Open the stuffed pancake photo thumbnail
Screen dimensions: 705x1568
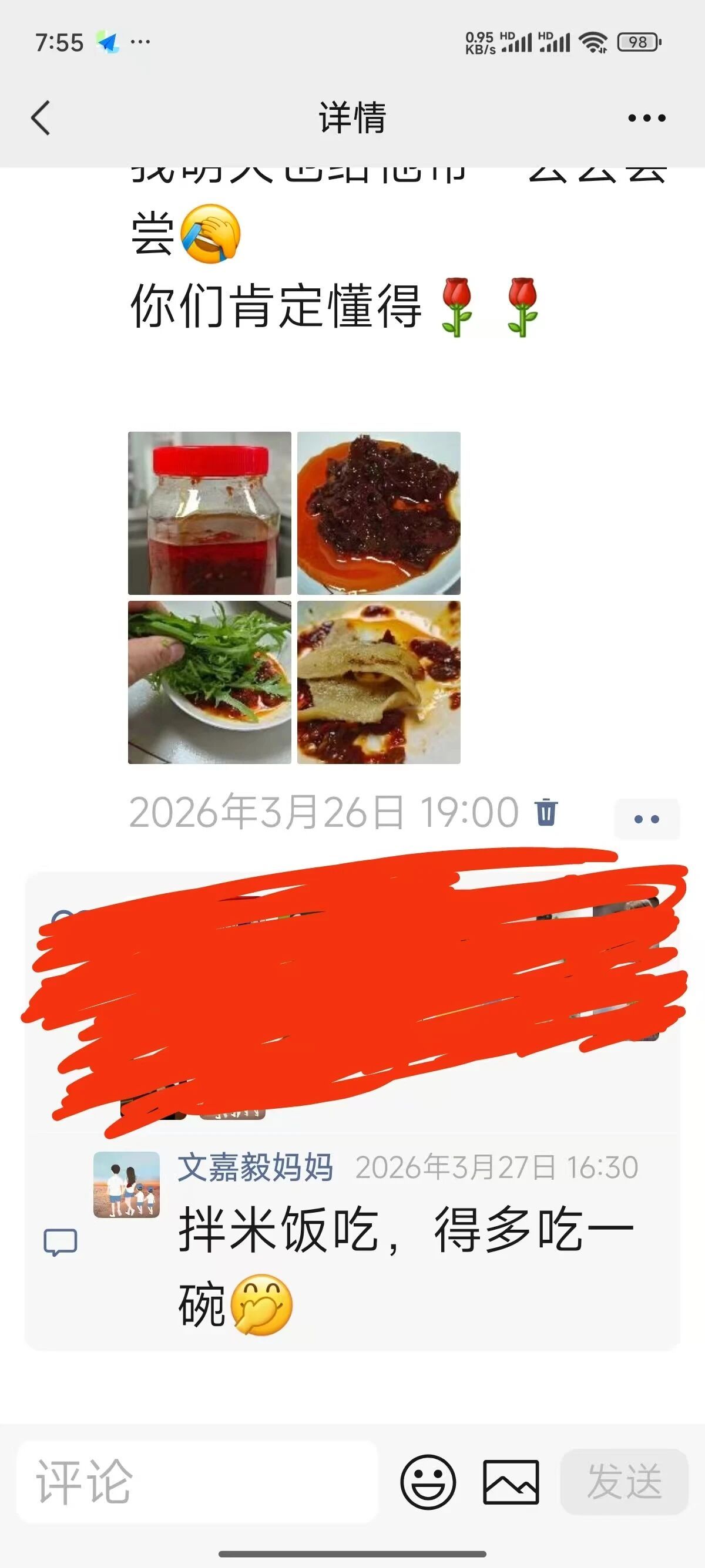click(x=379, y=682)
